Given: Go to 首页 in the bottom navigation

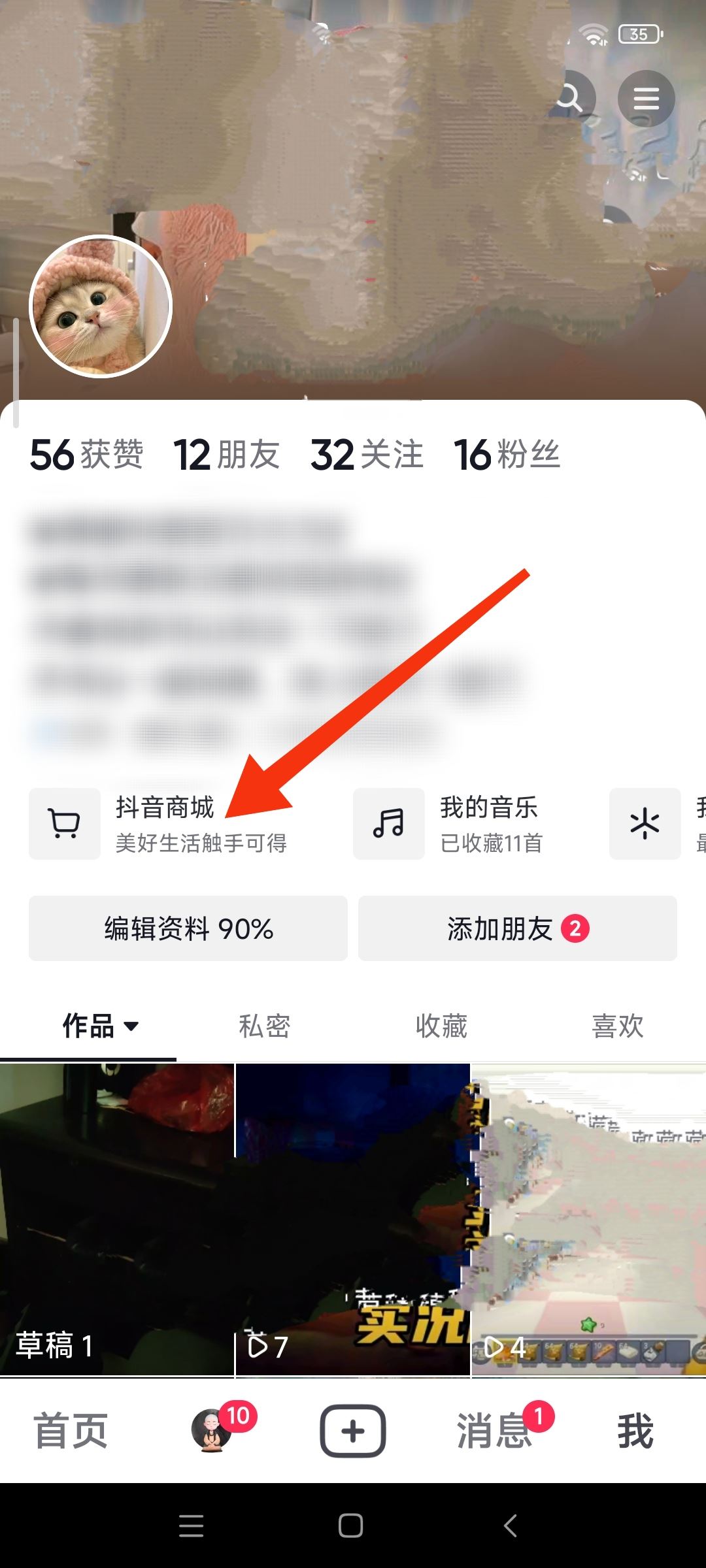Looking at the screenshot, I should pyautogui.click(x=71, y=1431).
